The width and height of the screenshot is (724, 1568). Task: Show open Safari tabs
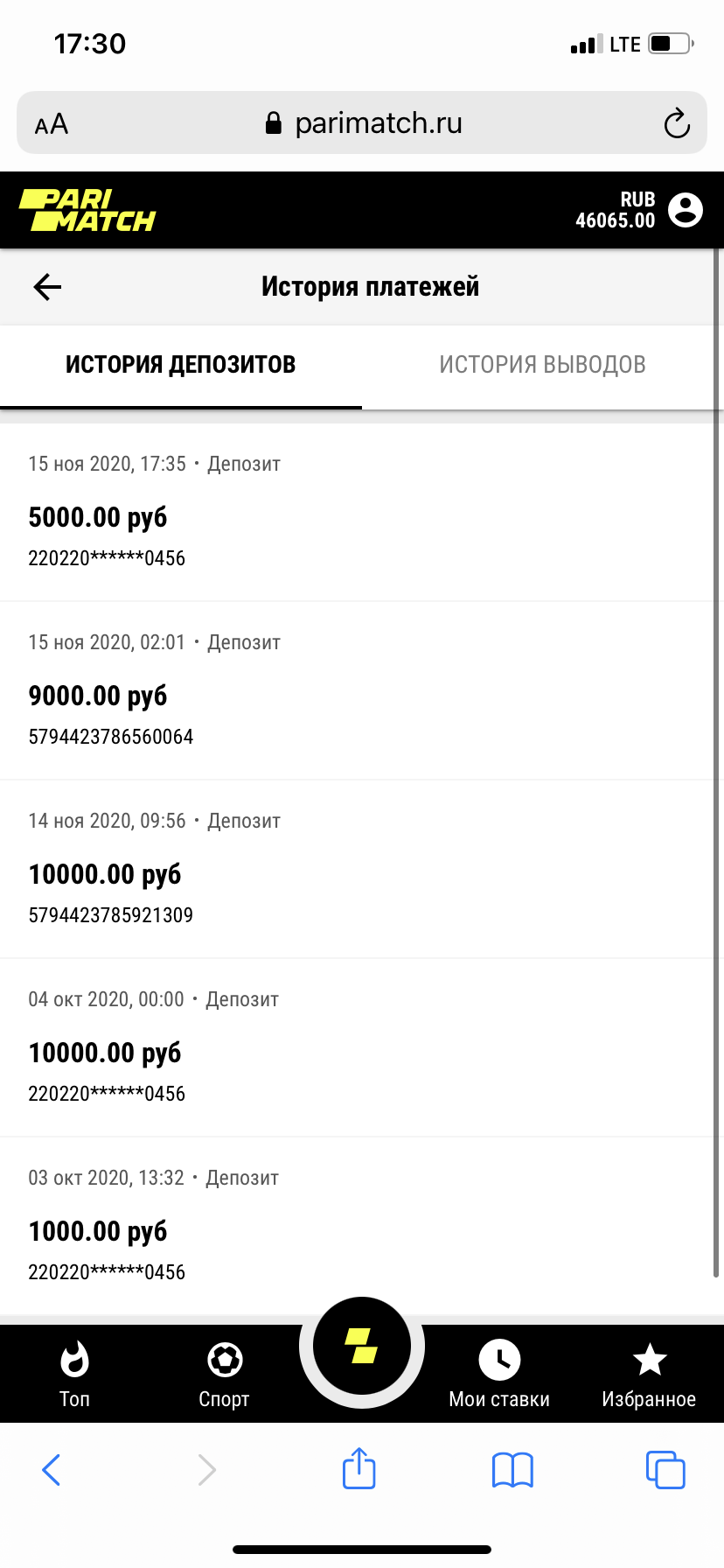665,1470
